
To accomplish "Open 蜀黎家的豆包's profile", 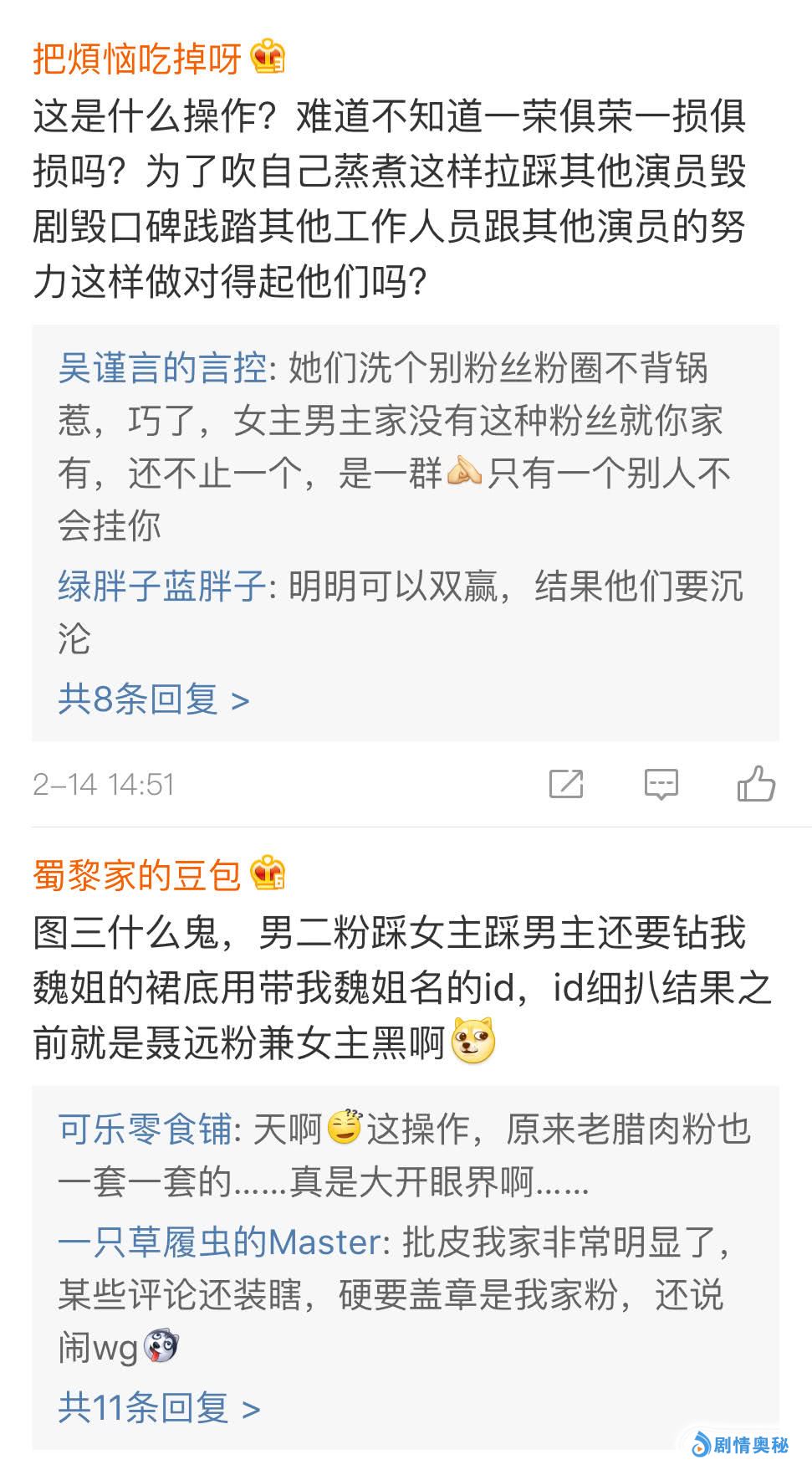I will point(137,876).
